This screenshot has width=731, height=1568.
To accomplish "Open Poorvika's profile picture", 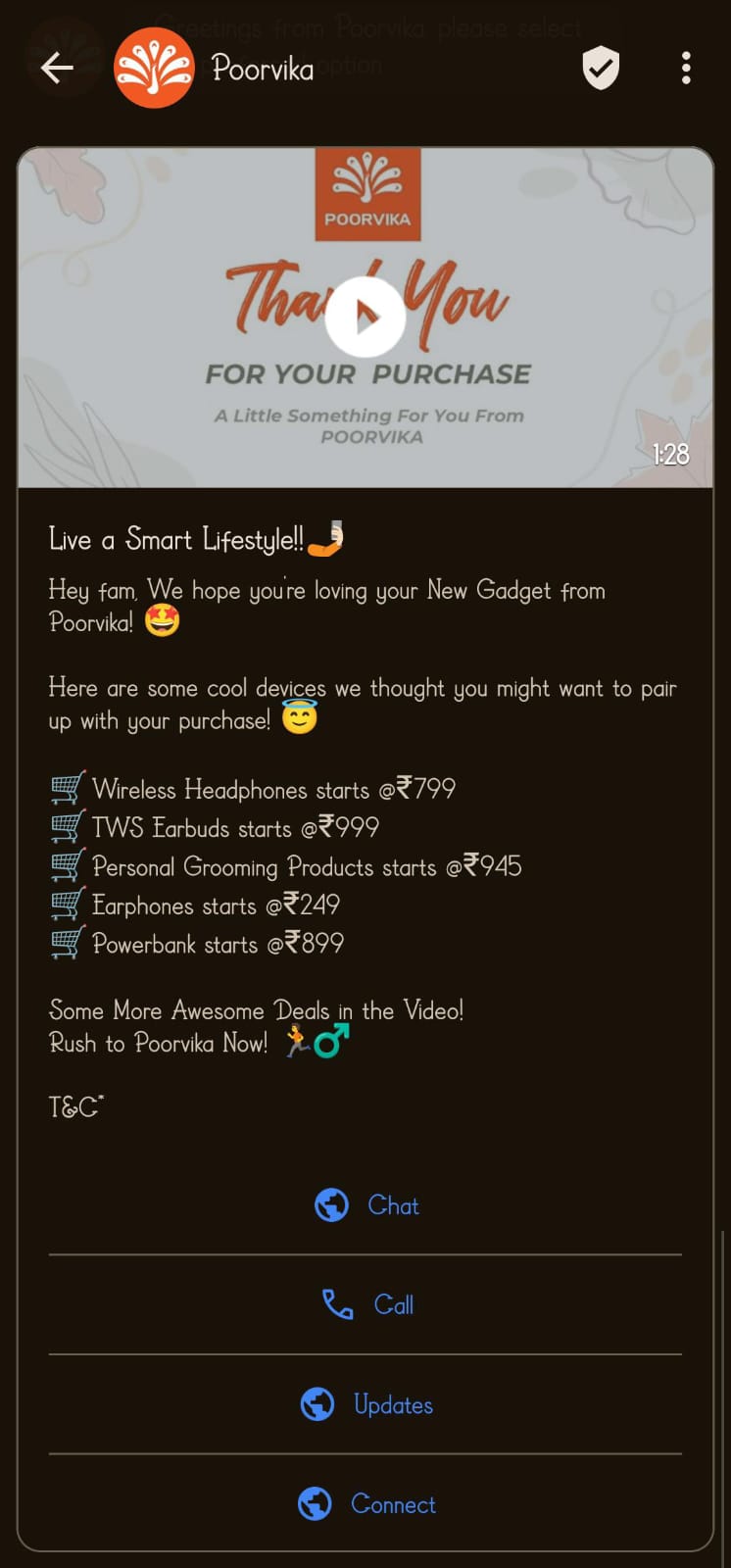I will coord(154,68).
